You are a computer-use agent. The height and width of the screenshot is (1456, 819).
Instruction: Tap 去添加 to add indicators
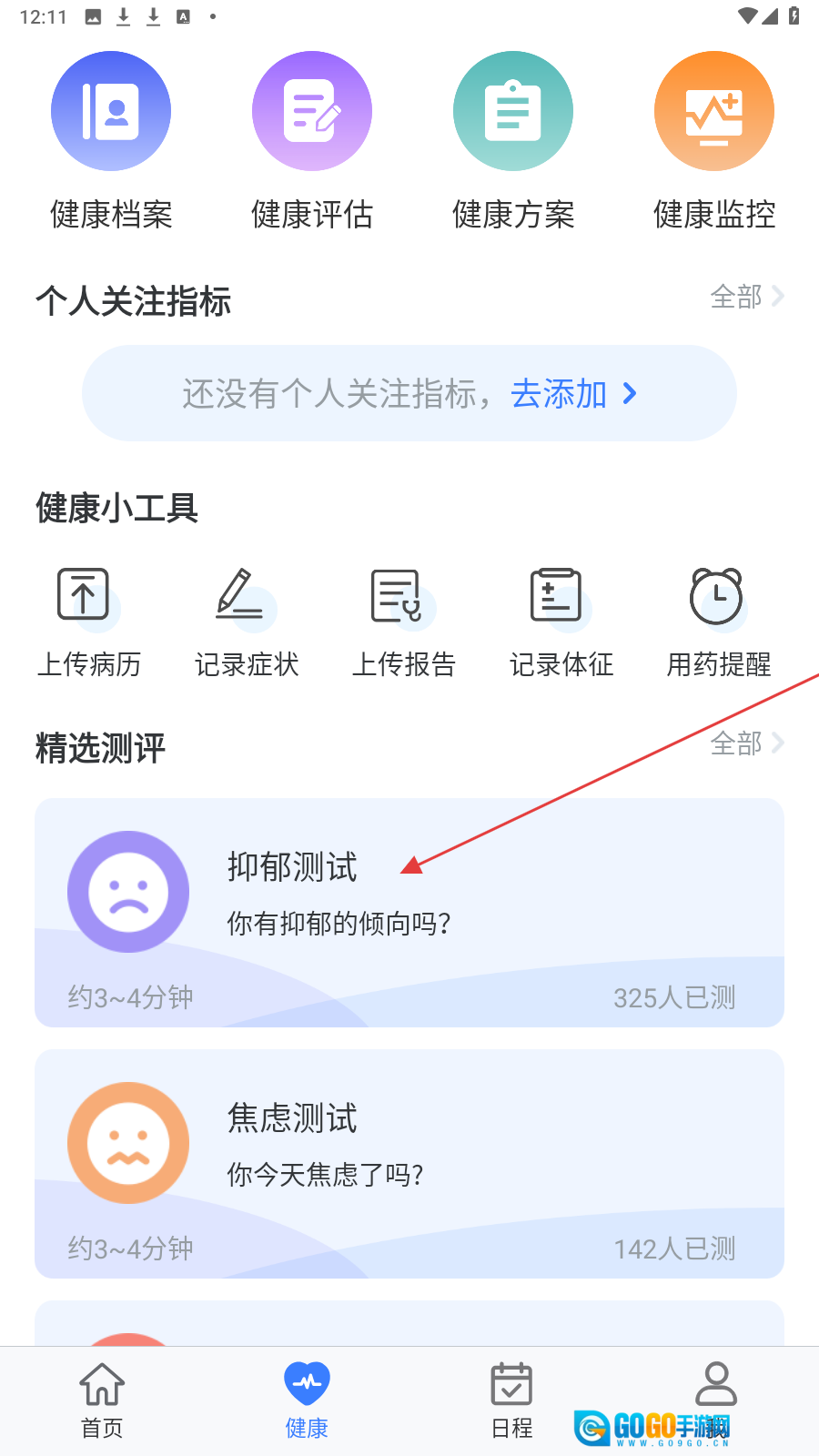[x=573, y=394]
